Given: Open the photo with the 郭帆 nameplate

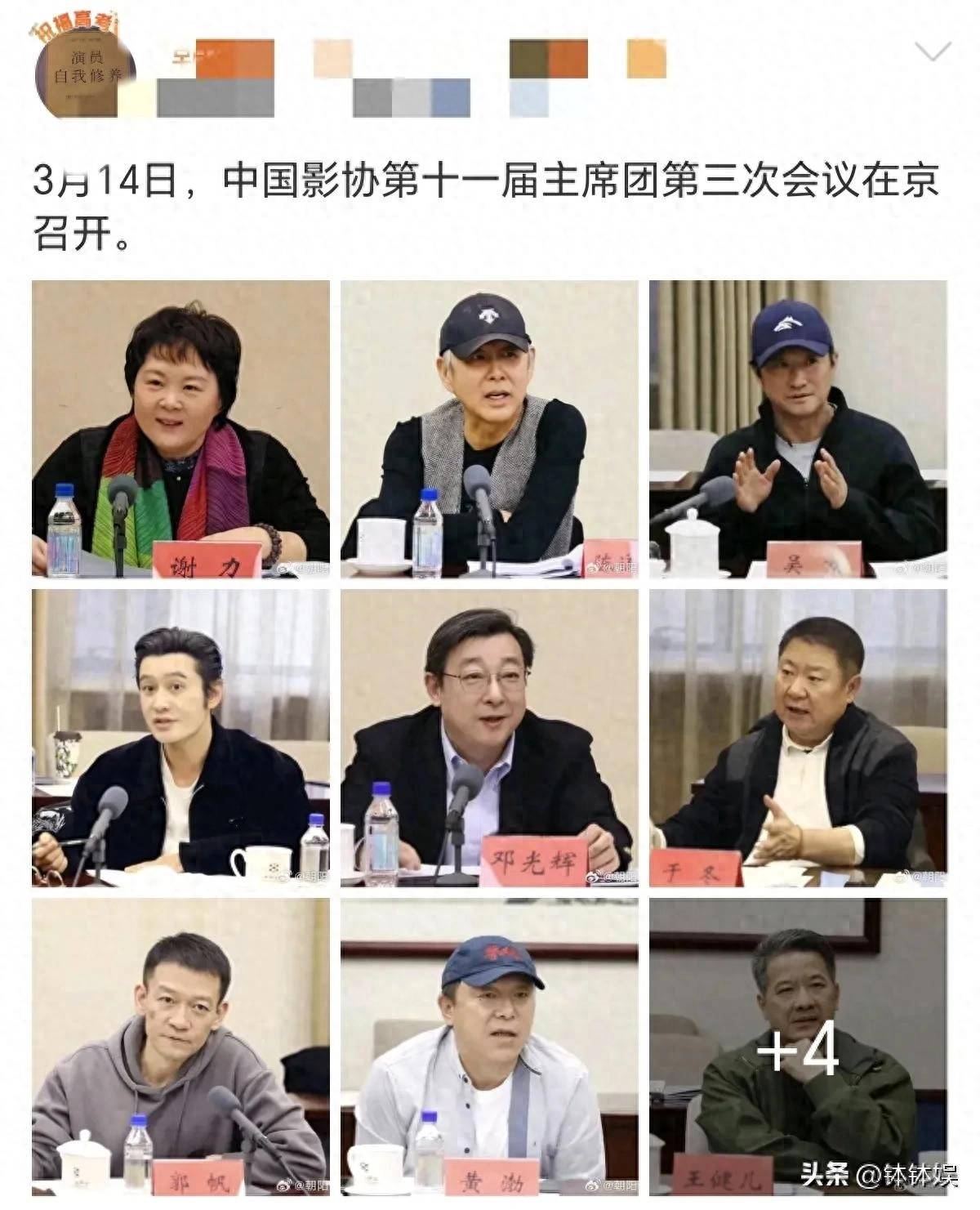Looking at the screenshot, I should click(180, 1047).
